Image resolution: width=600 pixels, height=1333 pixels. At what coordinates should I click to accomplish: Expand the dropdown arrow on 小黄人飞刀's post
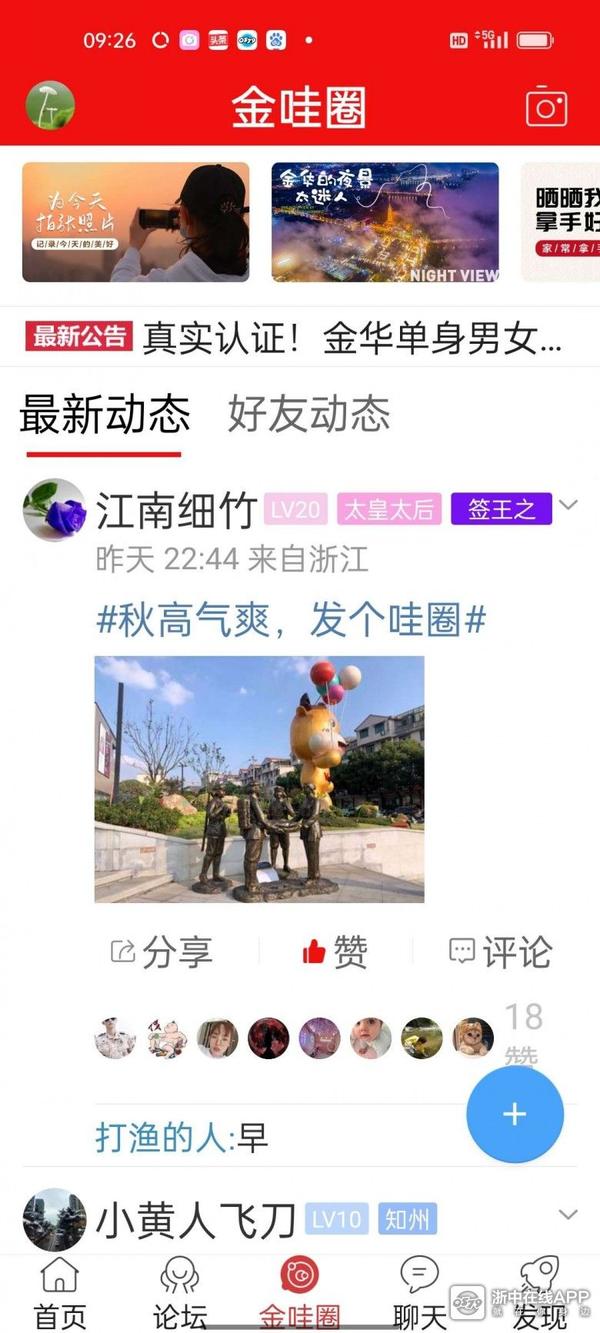coord(568,1215)
